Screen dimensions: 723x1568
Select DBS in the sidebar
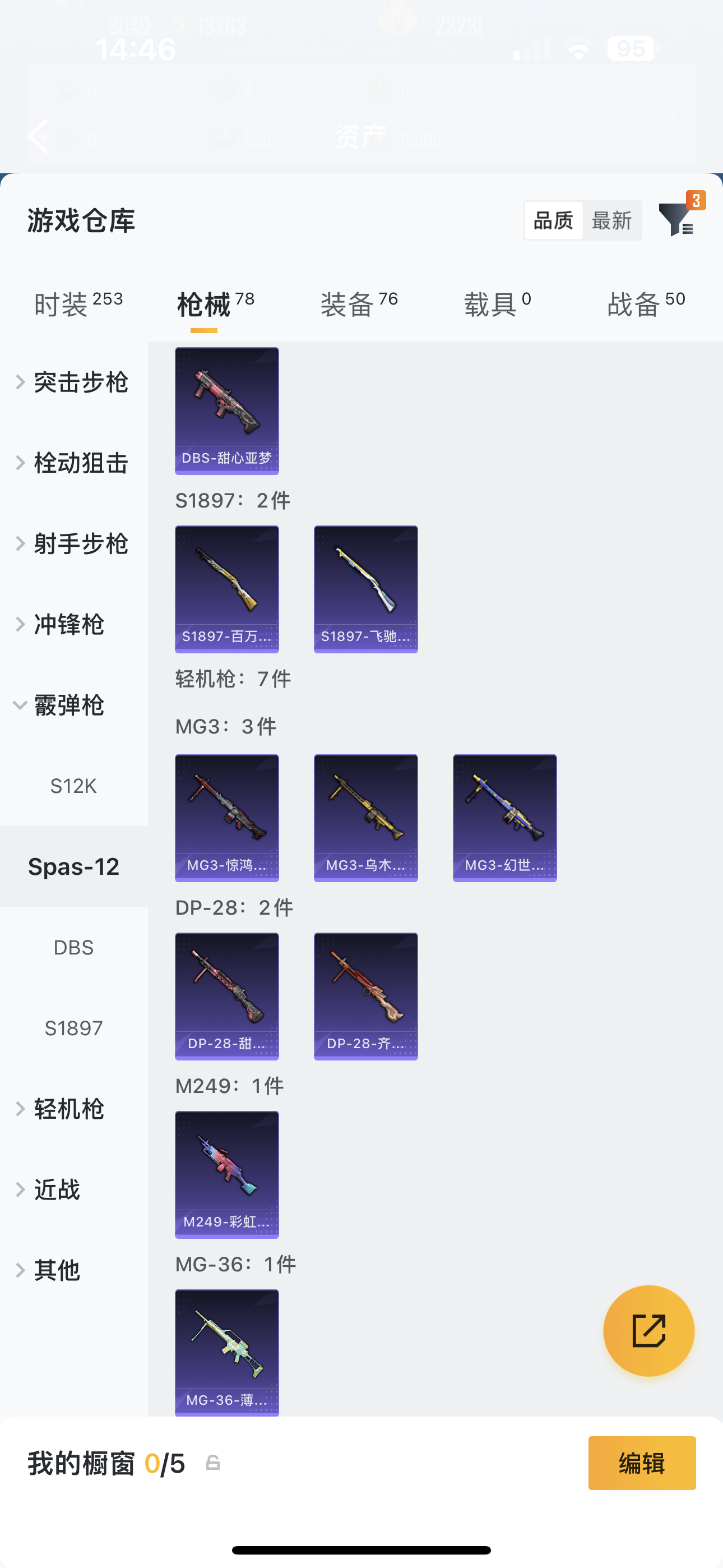(x=73, y=947)
